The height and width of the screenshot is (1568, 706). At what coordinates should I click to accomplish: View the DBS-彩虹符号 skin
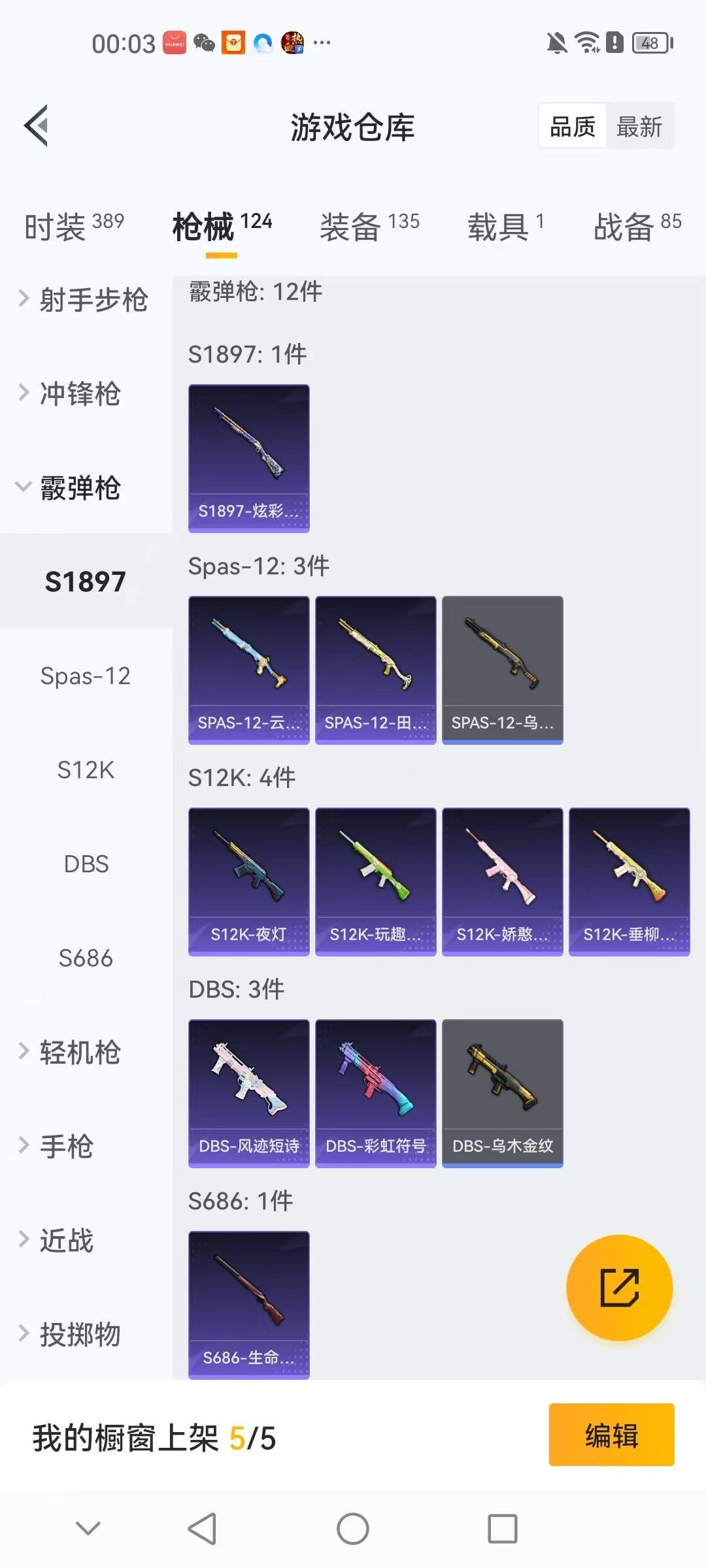pos(375,1093)
